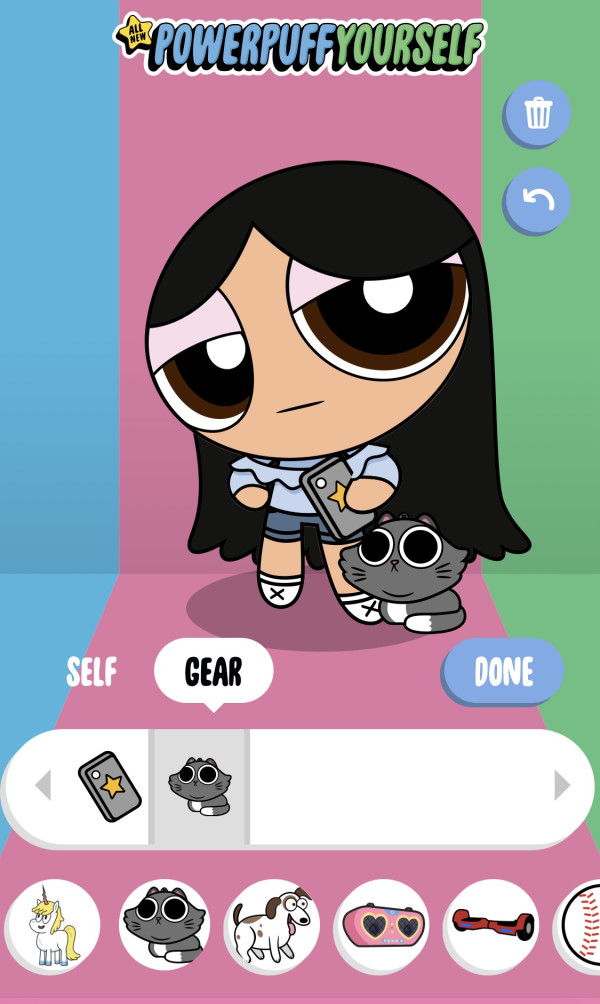
Task: Select the gray cat in the gear tray
Action: pyautogui.click(x=200, y=786)
